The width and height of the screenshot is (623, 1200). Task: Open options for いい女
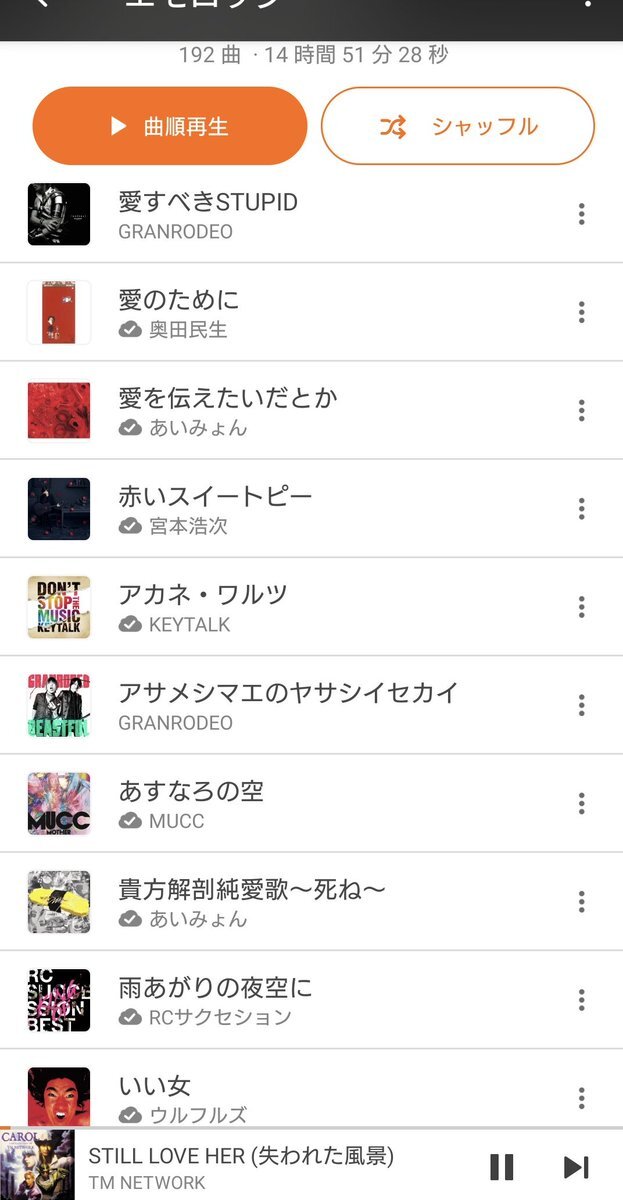coord(581,1098)
